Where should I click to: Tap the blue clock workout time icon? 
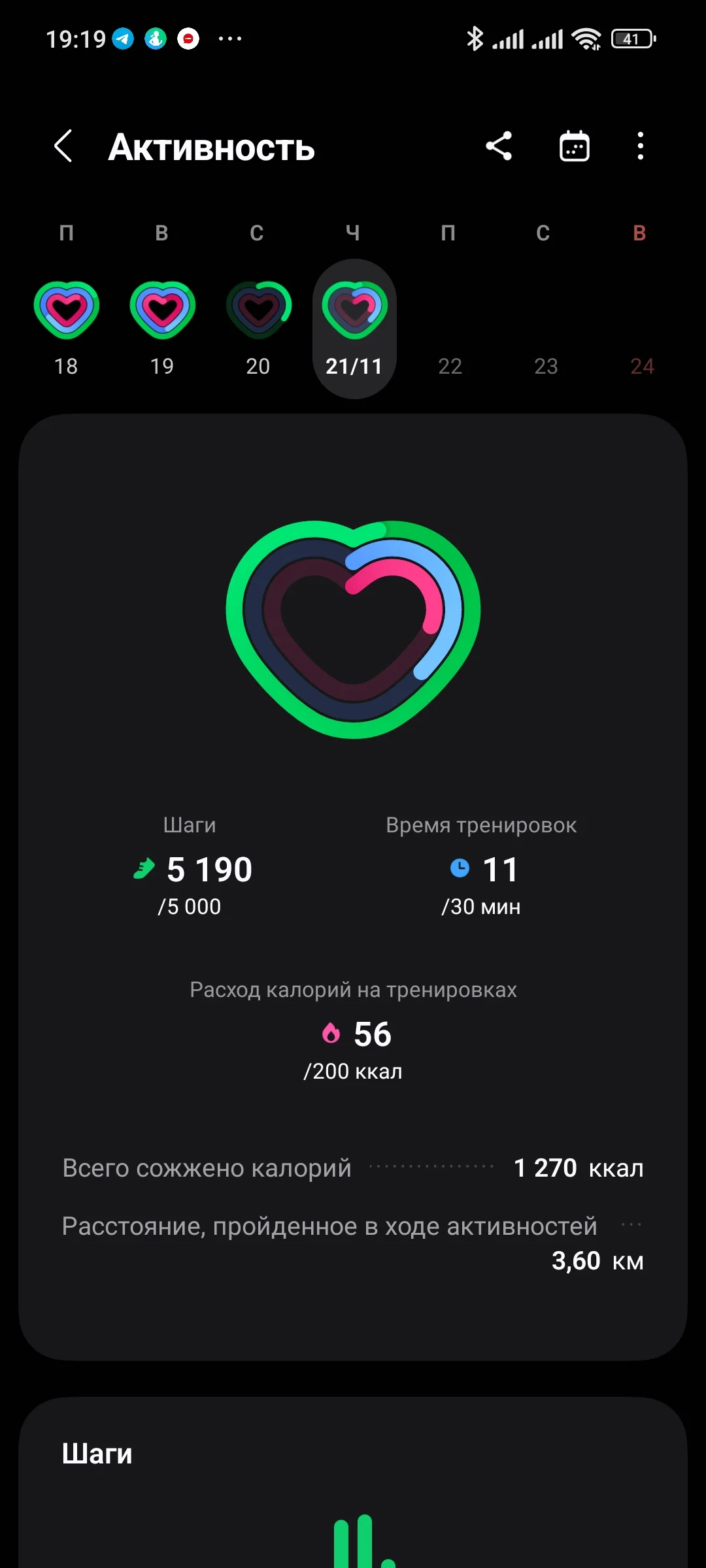462,869
